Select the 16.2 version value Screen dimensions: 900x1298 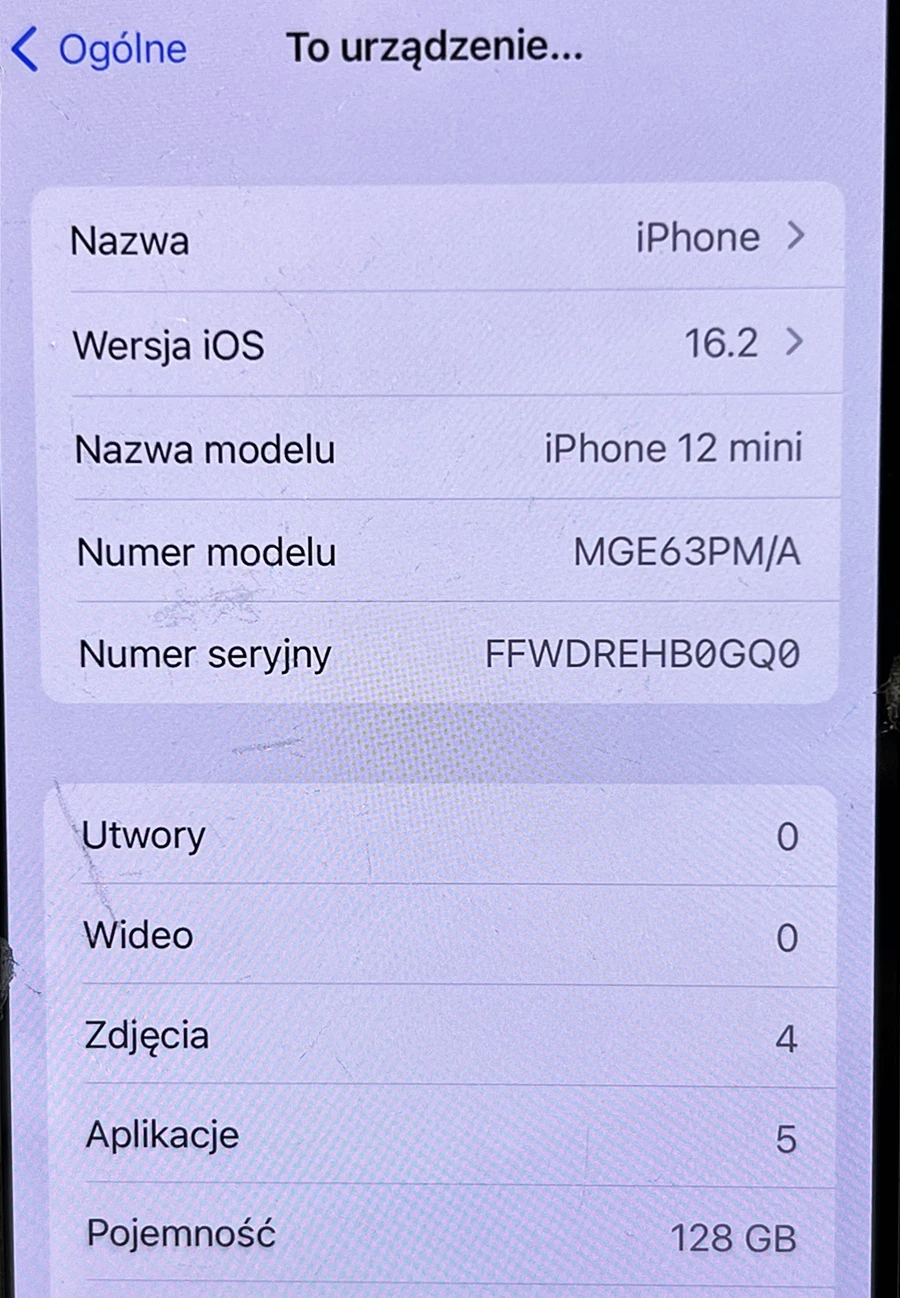pos(722,344)
